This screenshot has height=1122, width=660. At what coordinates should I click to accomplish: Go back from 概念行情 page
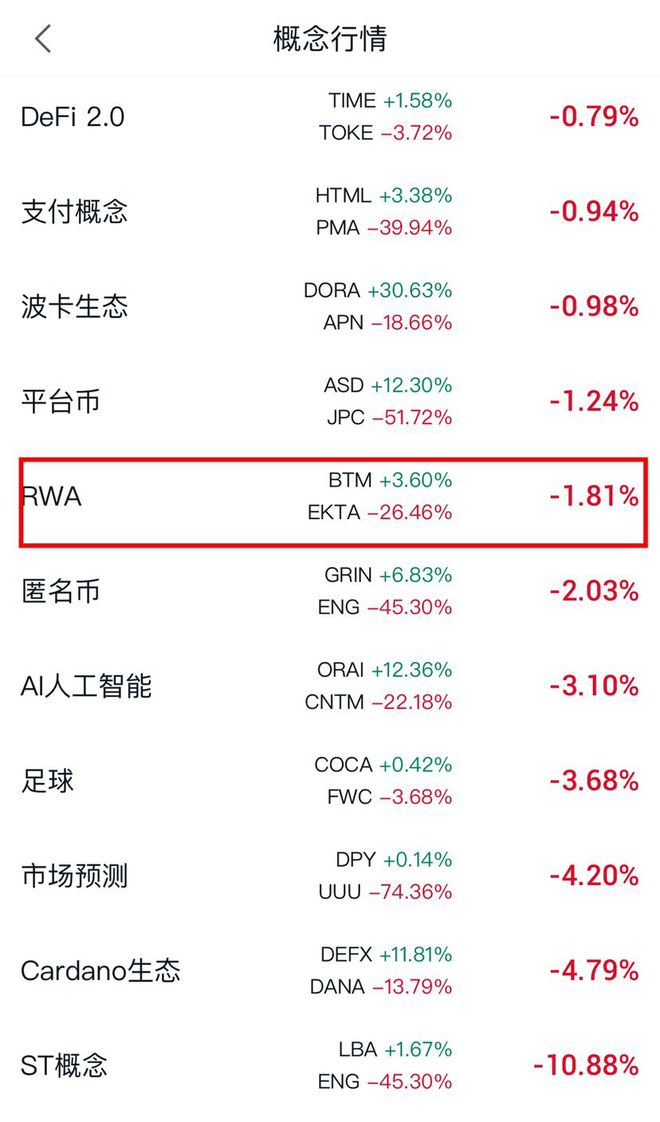(x=42, y=39)
